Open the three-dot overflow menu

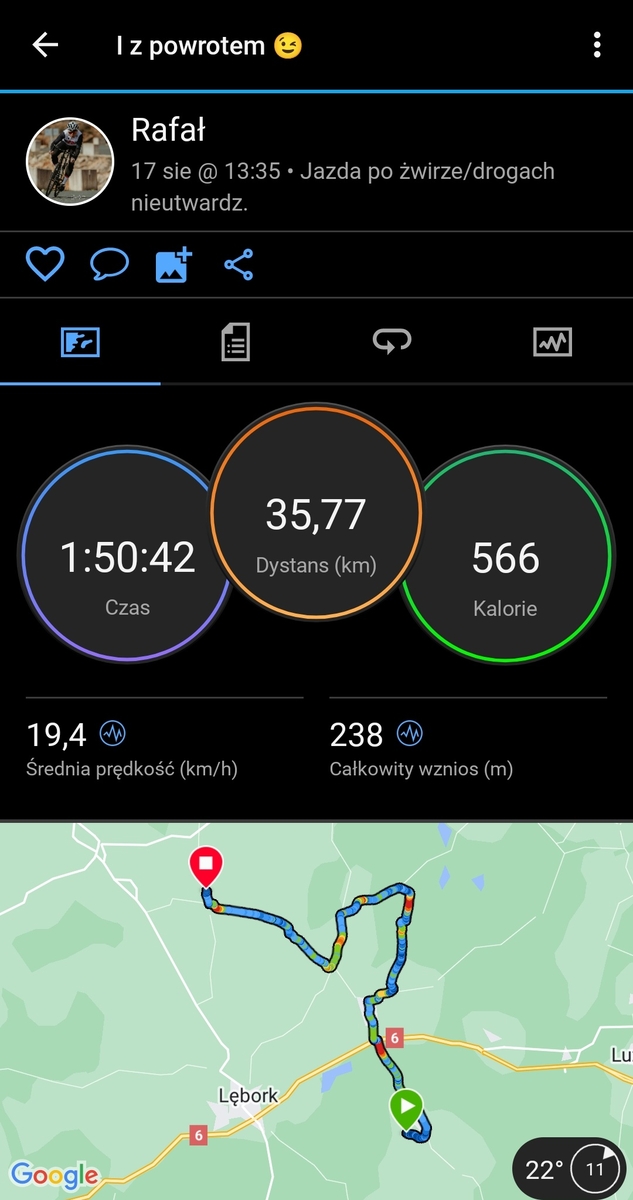[x=597, y=45]
